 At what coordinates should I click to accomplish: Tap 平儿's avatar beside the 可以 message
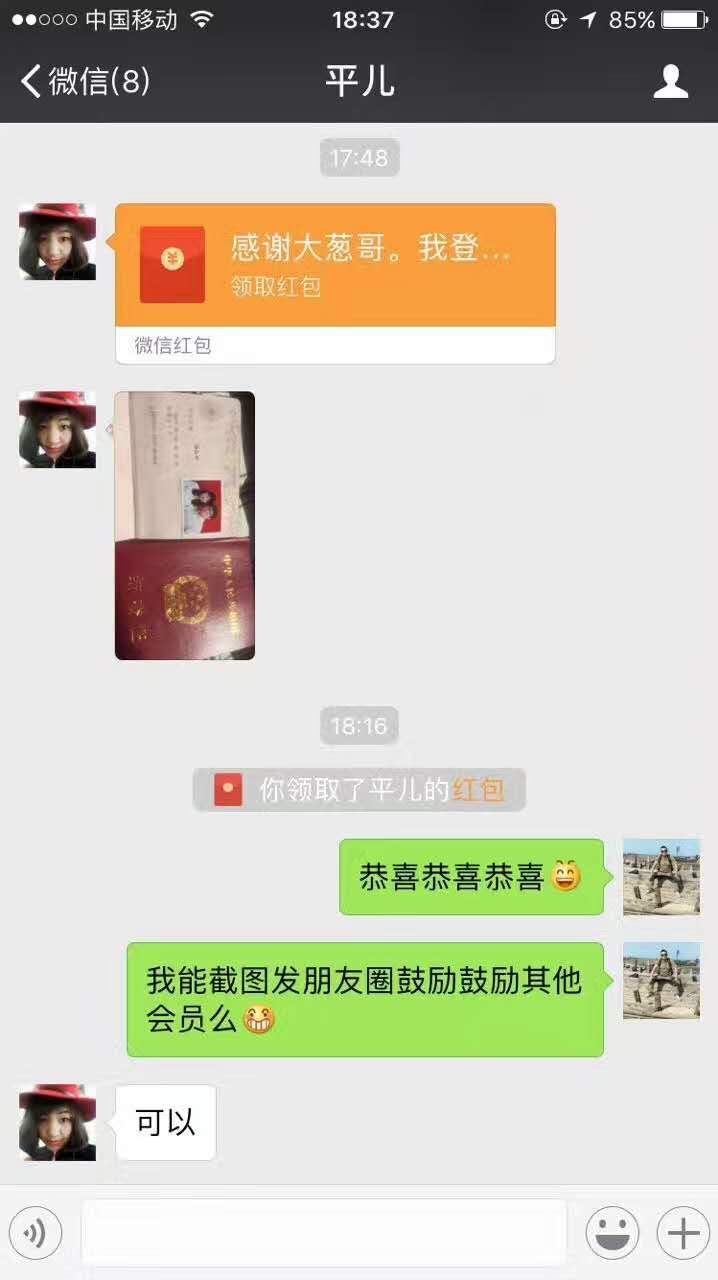pos(58,1122)
